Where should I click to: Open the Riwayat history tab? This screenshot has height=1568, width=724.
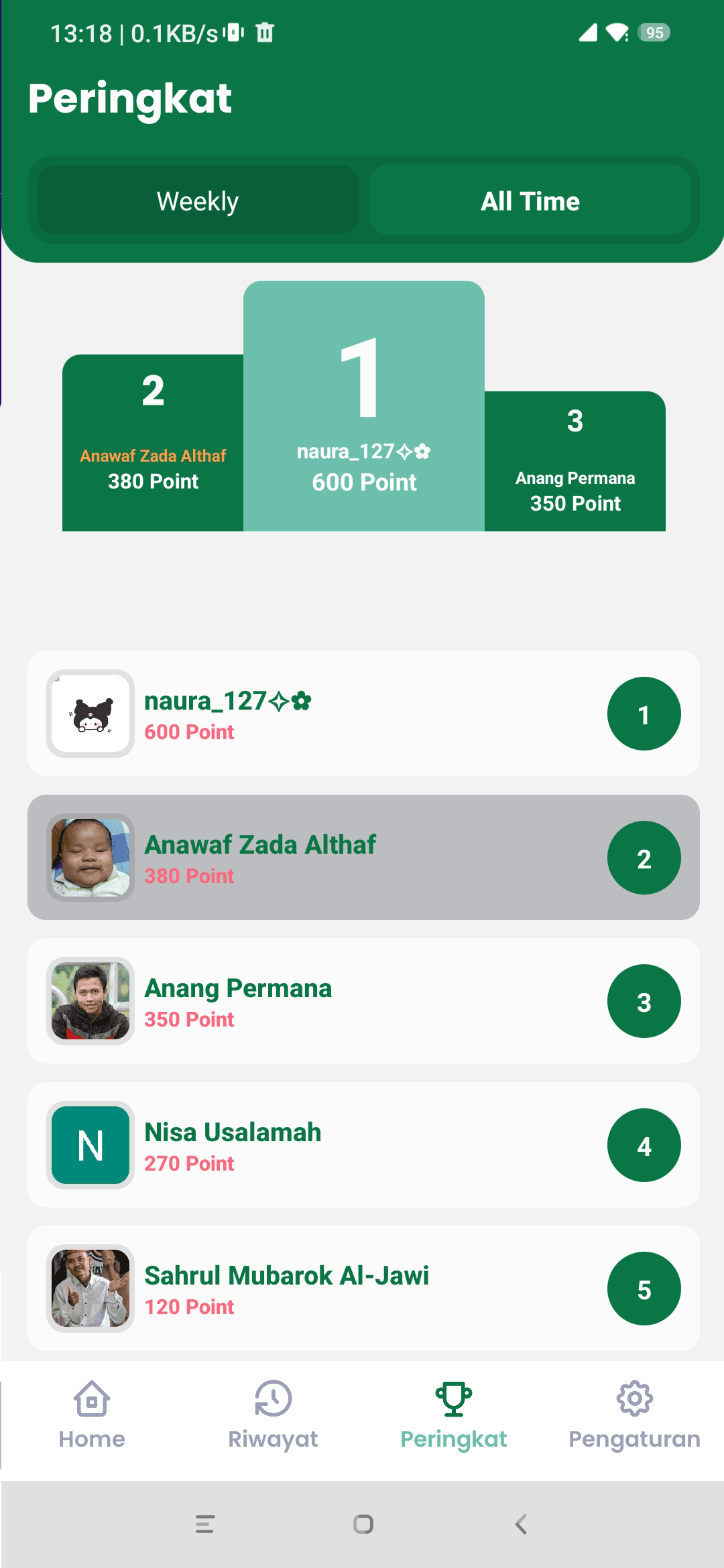tap(273, 1415)
